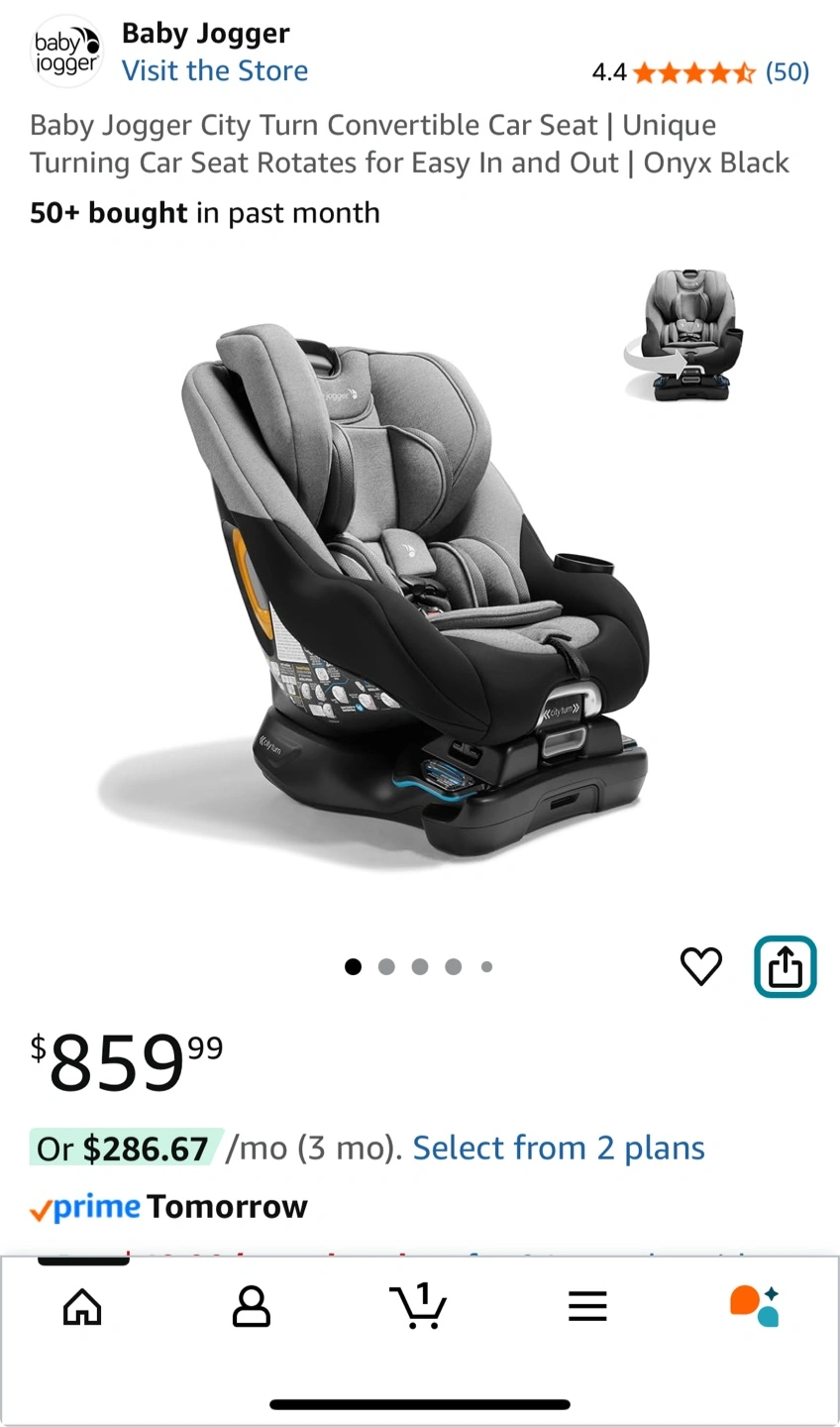View the shopping cart
The width and height of the screenshot is (840, 1427).
tap(419, 1306)
